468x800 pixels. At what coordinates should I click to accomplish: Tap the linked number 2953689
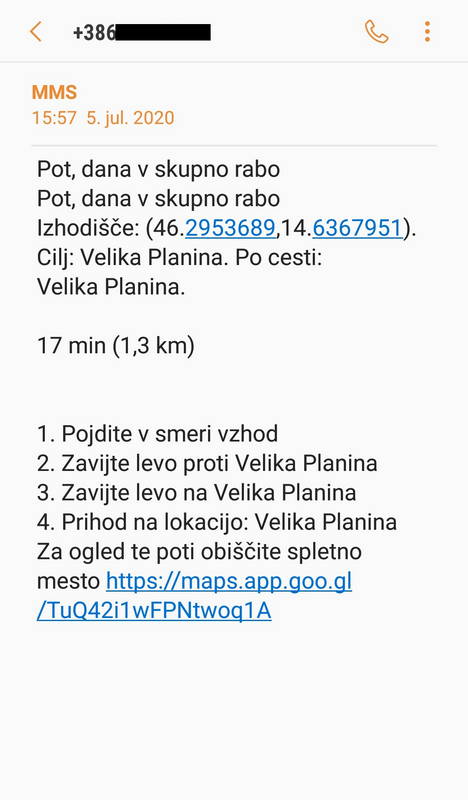coord(231,228)
